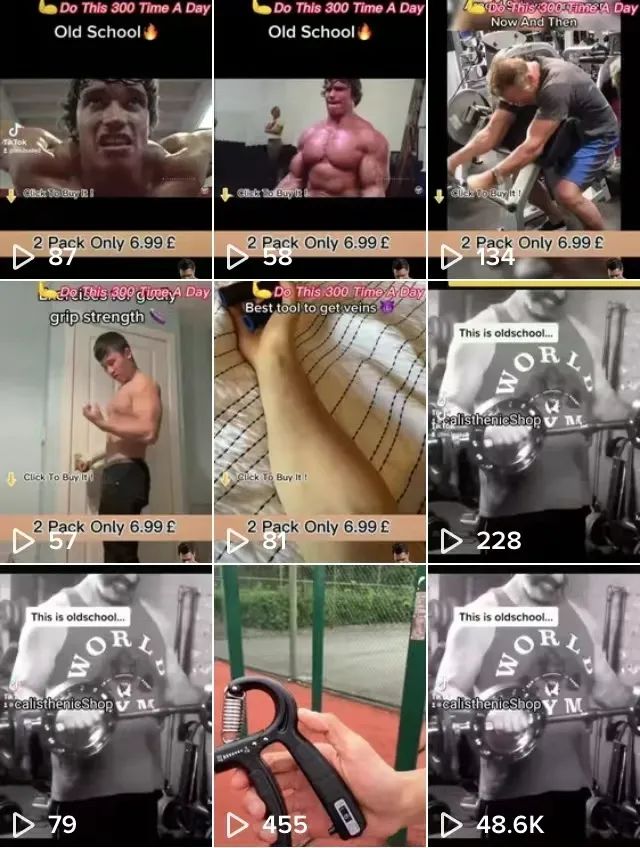Open the oldschool video with 48.6K views

point(533,706)
